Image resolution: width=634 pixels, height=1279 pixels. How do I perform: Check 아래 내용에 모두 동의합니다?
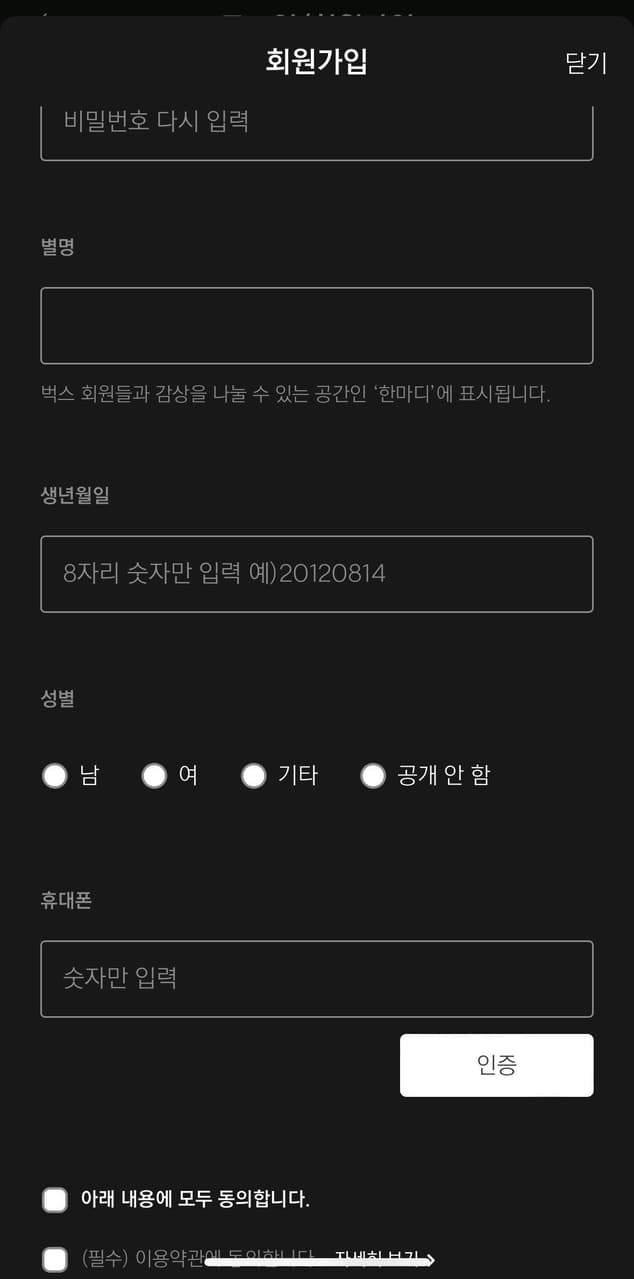[55, 1200]
